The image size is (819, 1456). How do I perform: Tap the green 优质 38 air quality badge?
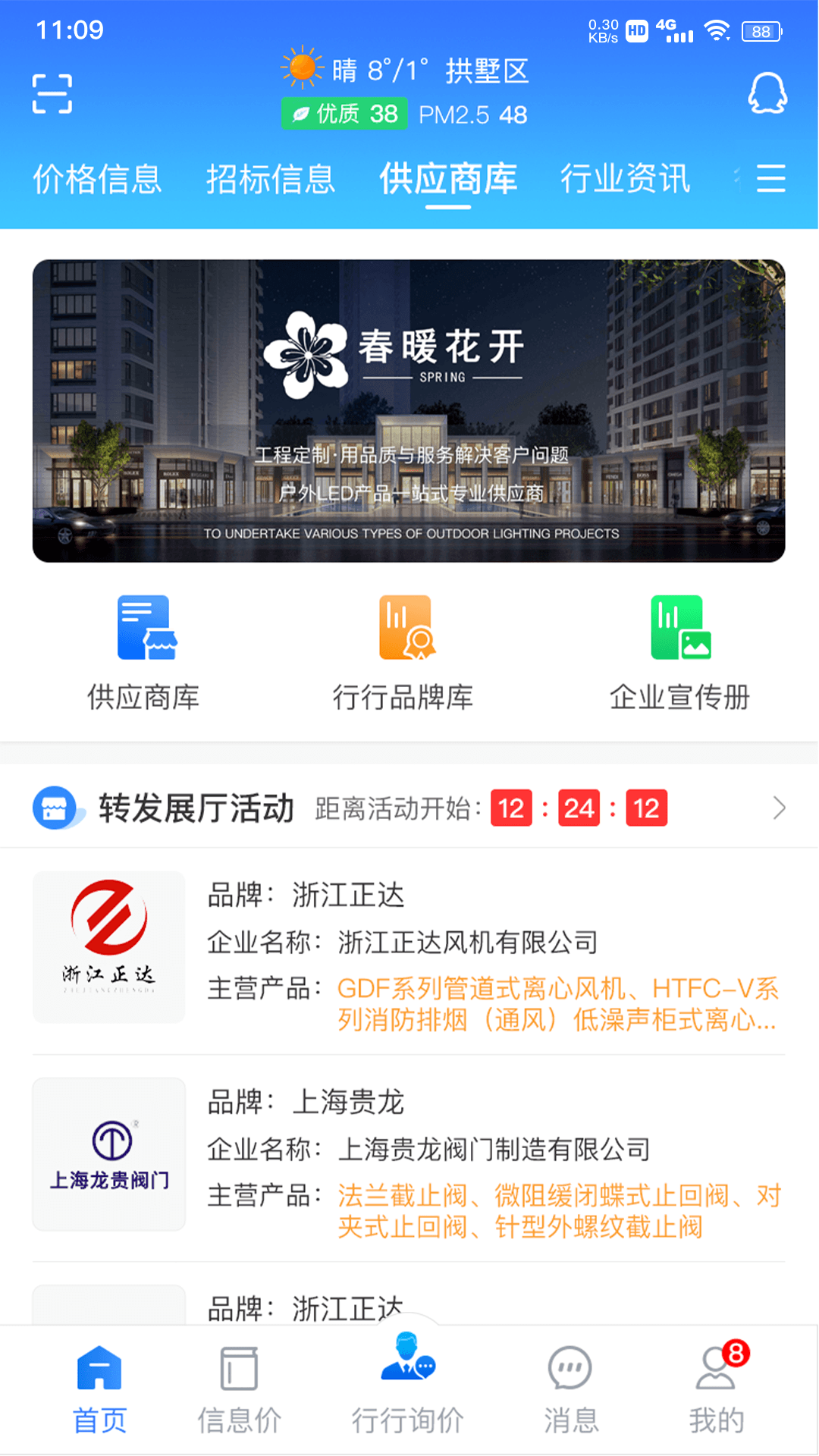click(344, 113)
